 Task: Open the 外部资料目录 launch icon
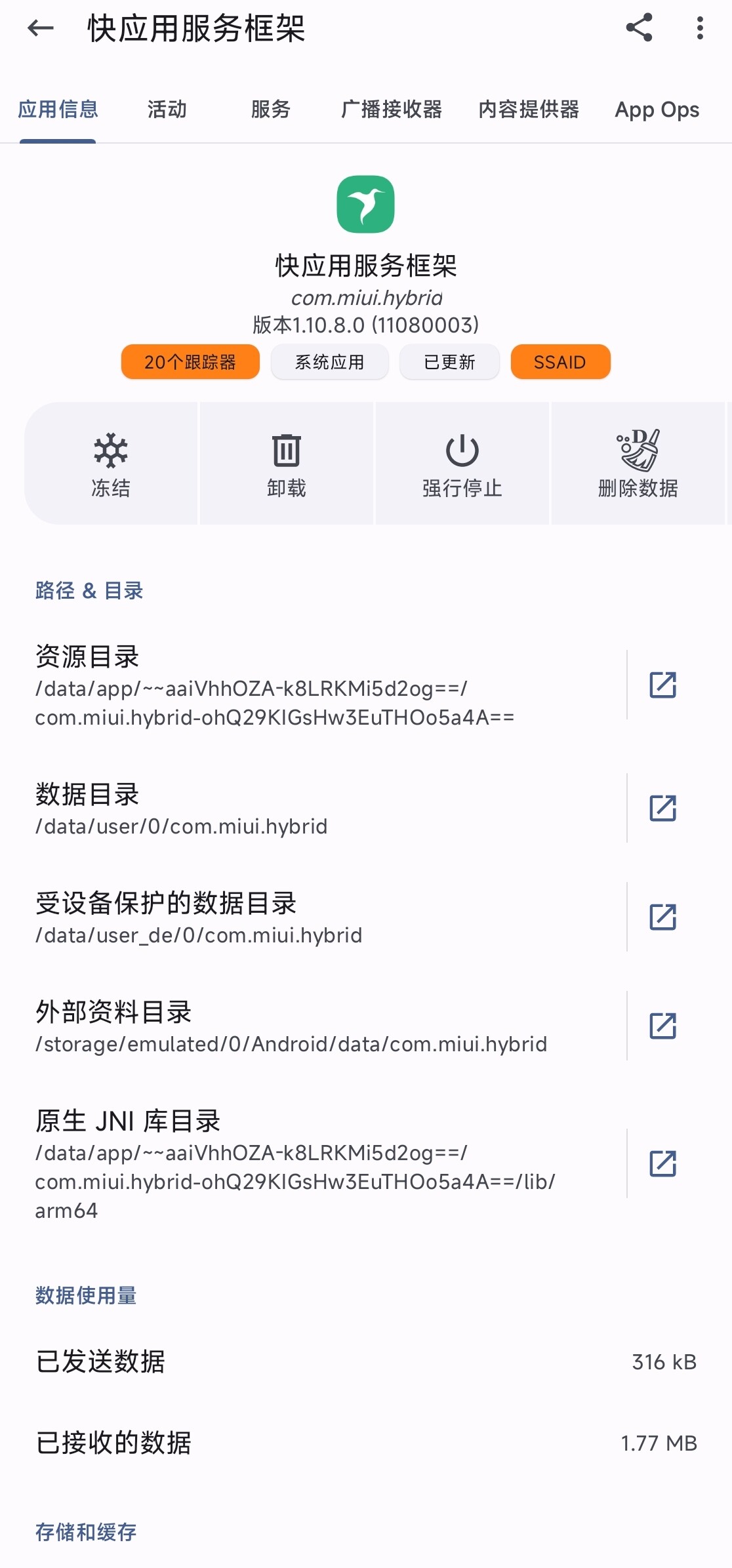[x=663, y=1026]
